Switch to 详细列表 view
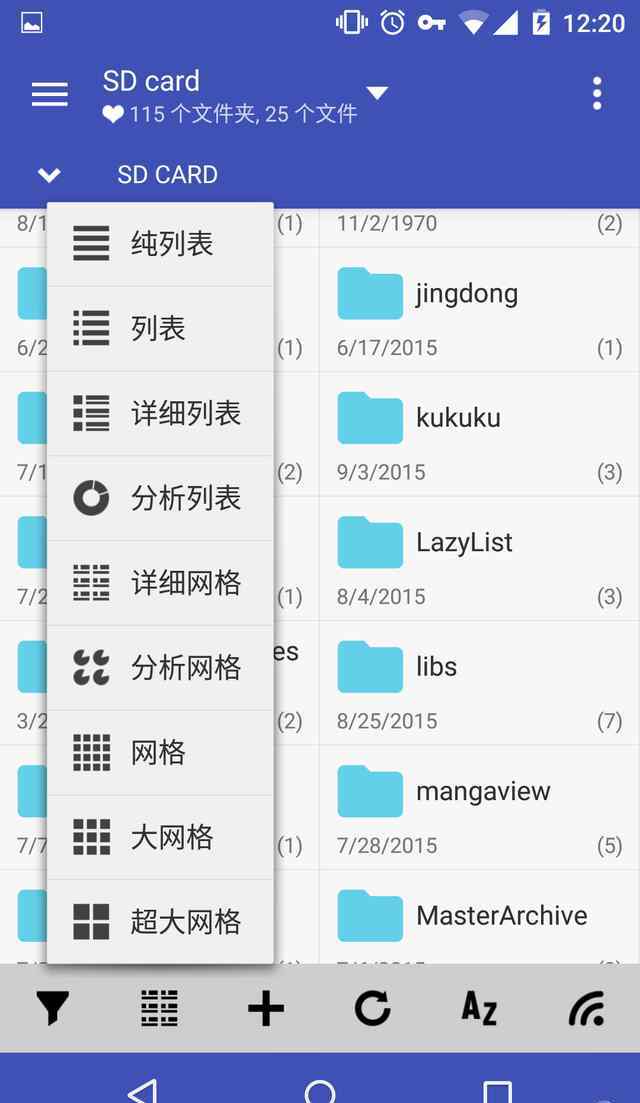640x1103 pixels. click(160, 413)
